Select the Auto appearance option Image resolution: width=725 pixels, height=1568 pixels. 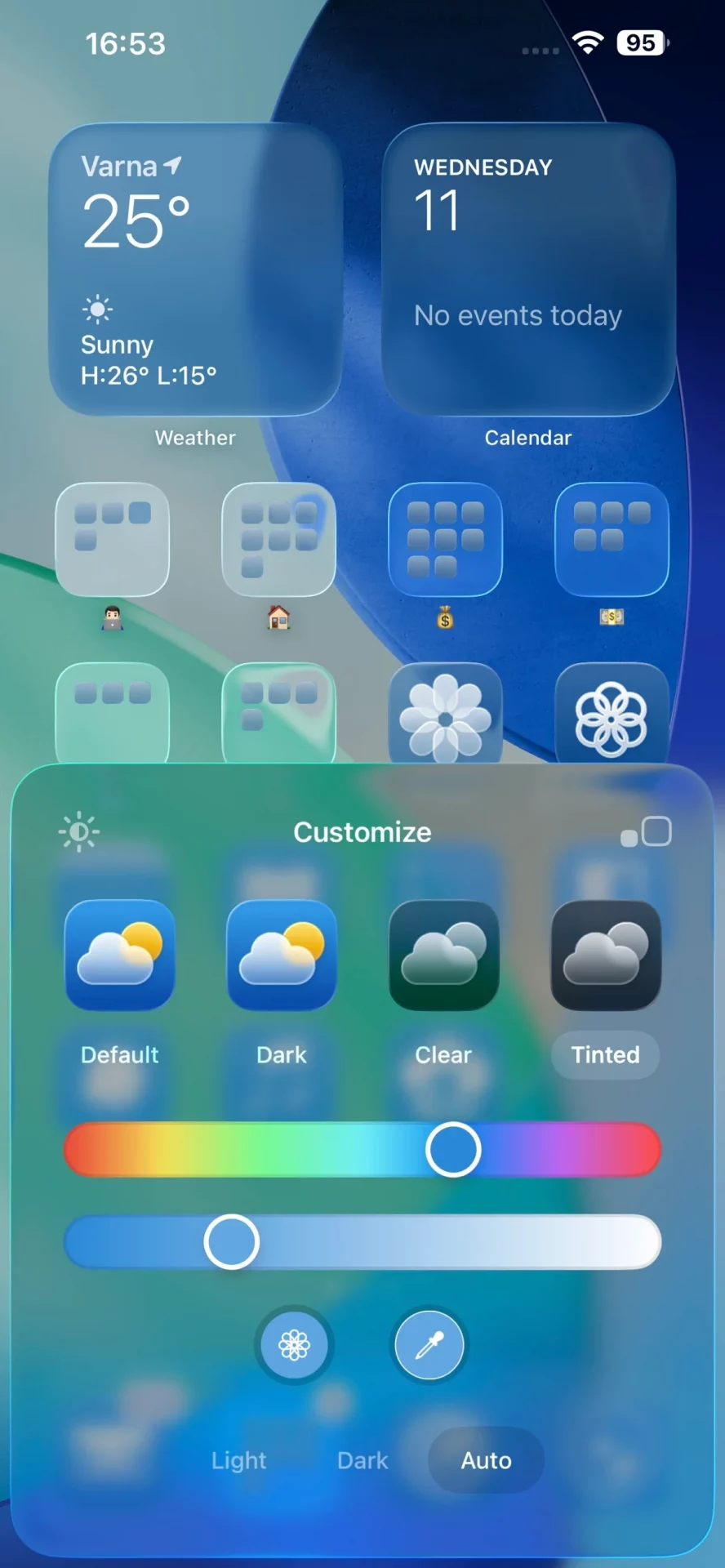click(x=486, y=1460)
